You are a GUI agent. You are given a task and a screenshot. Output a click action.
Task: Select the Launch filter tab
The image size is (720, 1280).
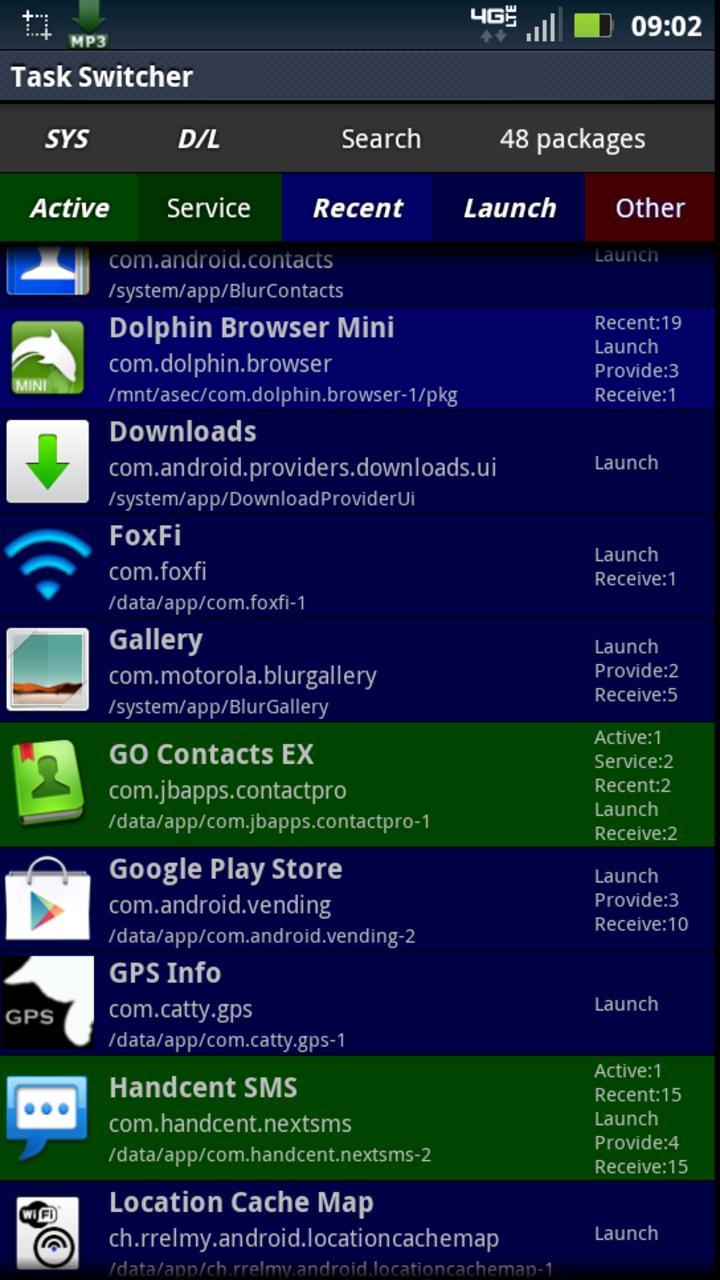tap(508, 208)
